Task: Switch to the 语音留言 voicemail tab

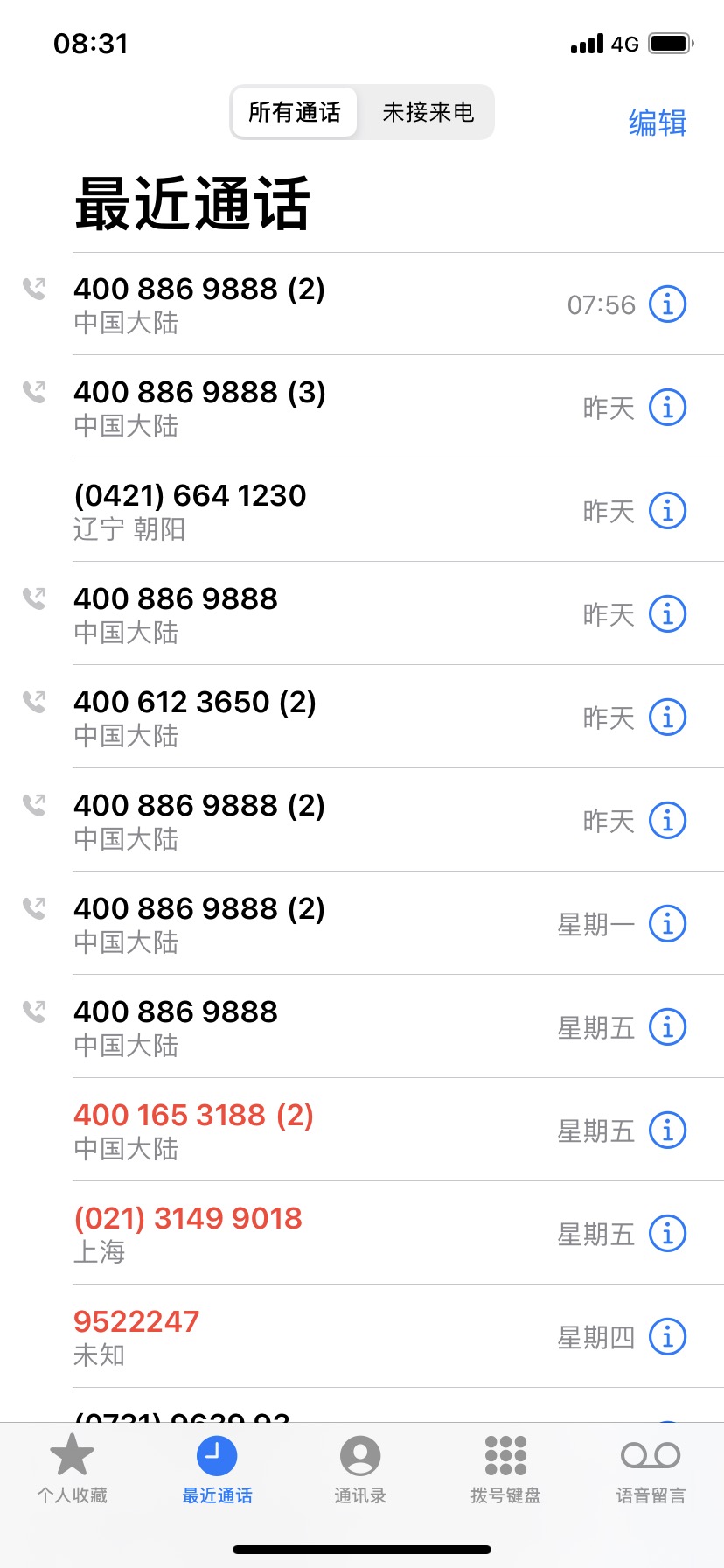Action: (x=651, y=1469)
